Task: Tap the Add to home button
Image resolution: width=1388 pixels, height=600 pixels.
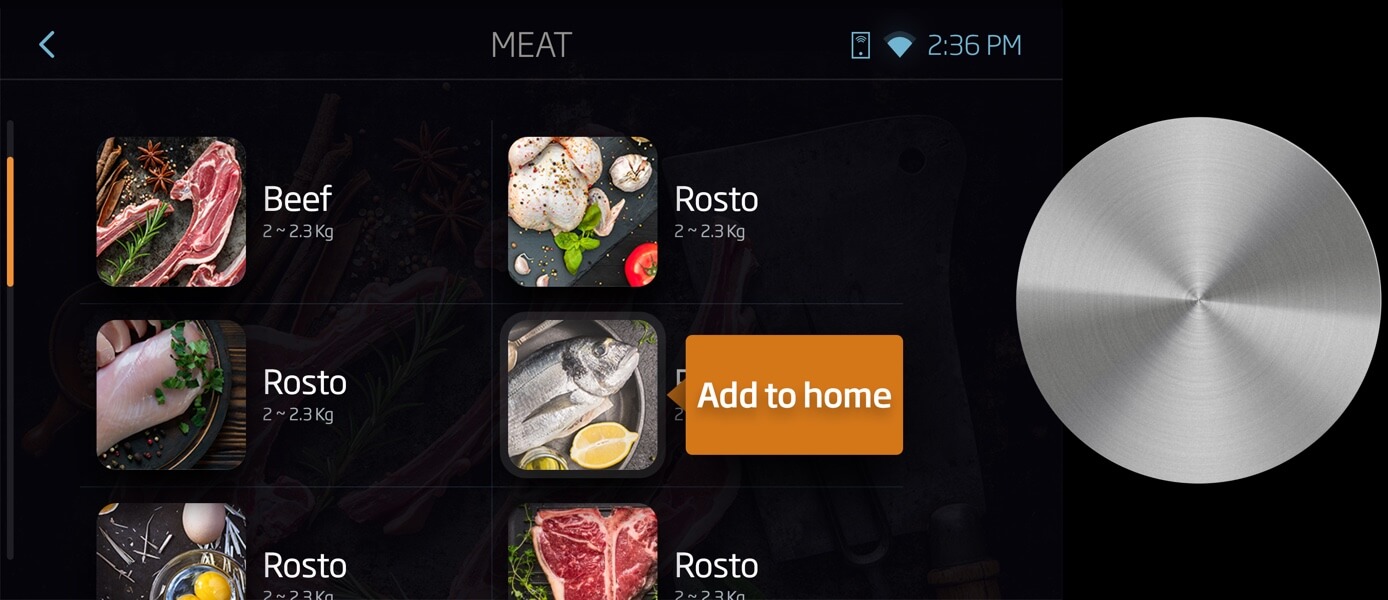Action: [794, 395]
